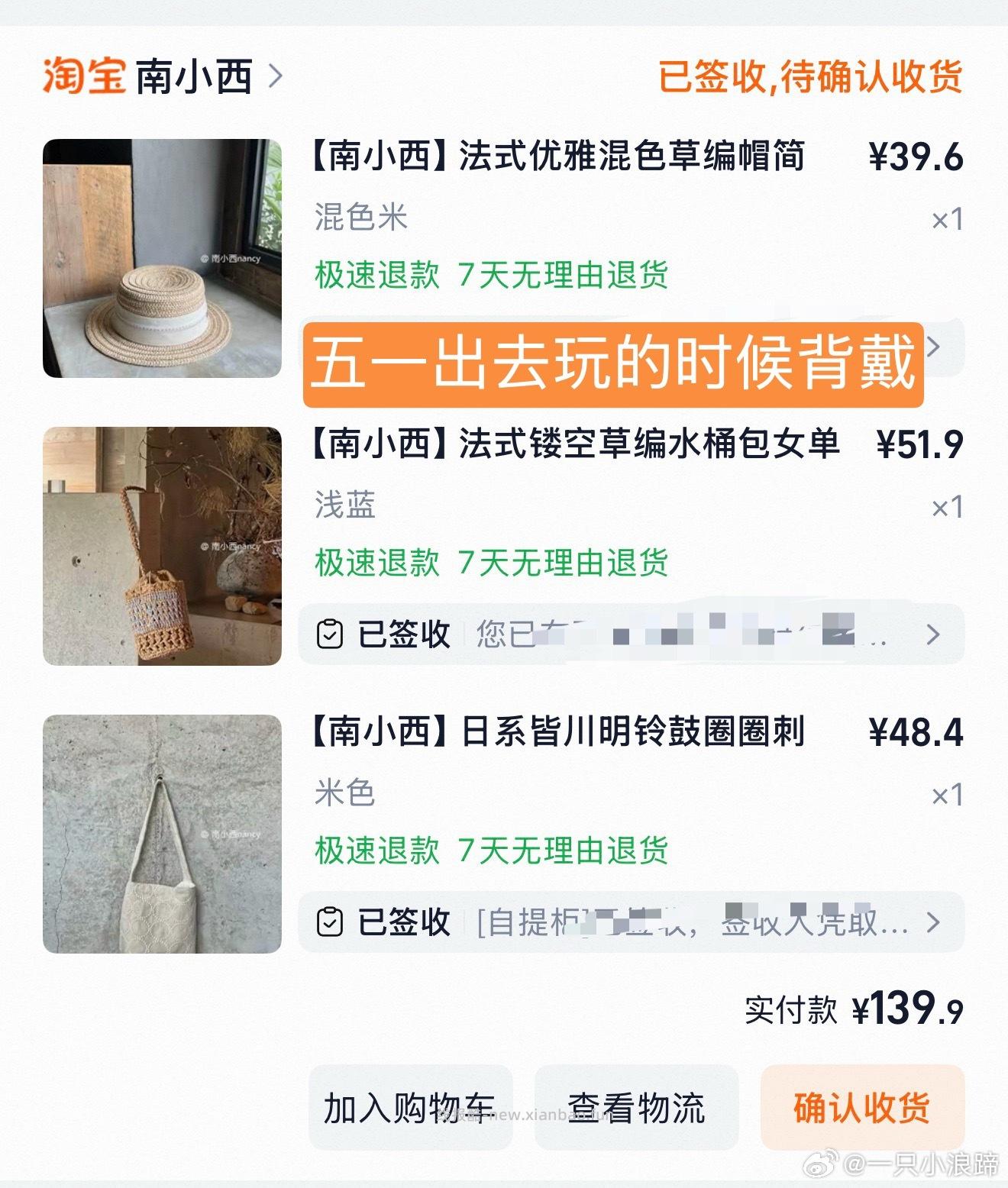Open the beige shoulder bag thumbnail
Viewport: 1008px width, 1188px height.
pyautogui.click(x=160, y=832)
